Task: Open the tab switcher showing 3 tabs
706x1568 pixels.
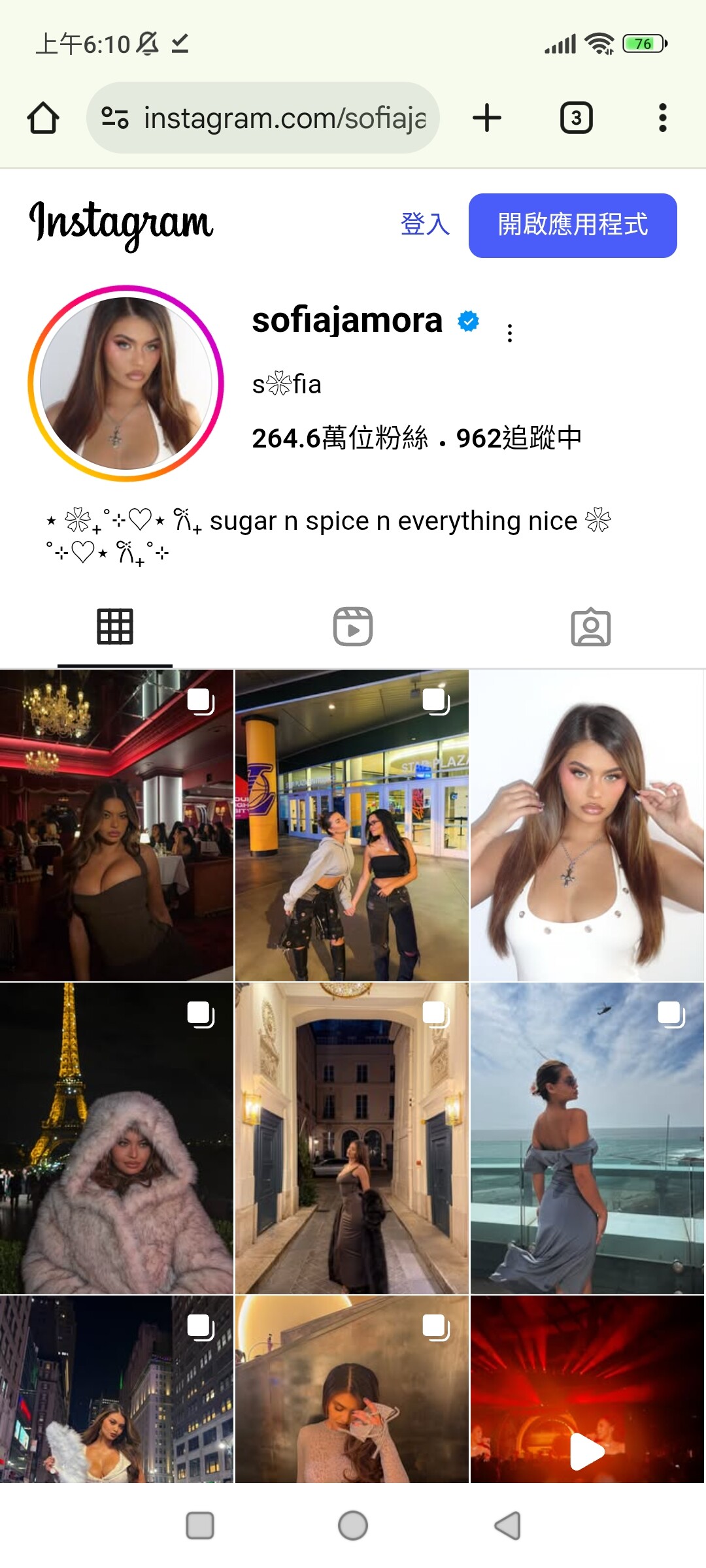Action: [576, 118]
